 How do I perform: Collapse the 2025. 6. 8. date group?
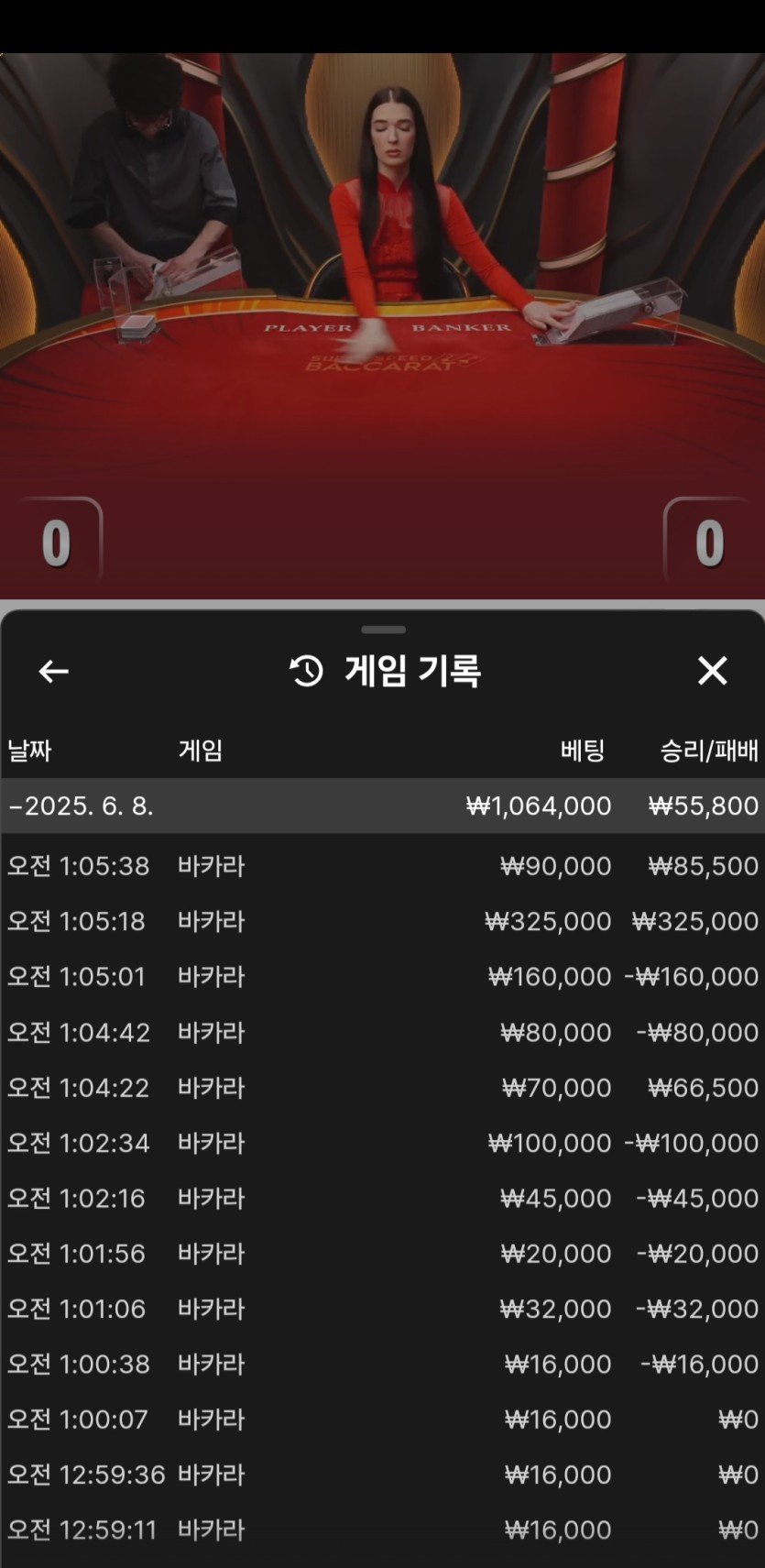[81, 806]
